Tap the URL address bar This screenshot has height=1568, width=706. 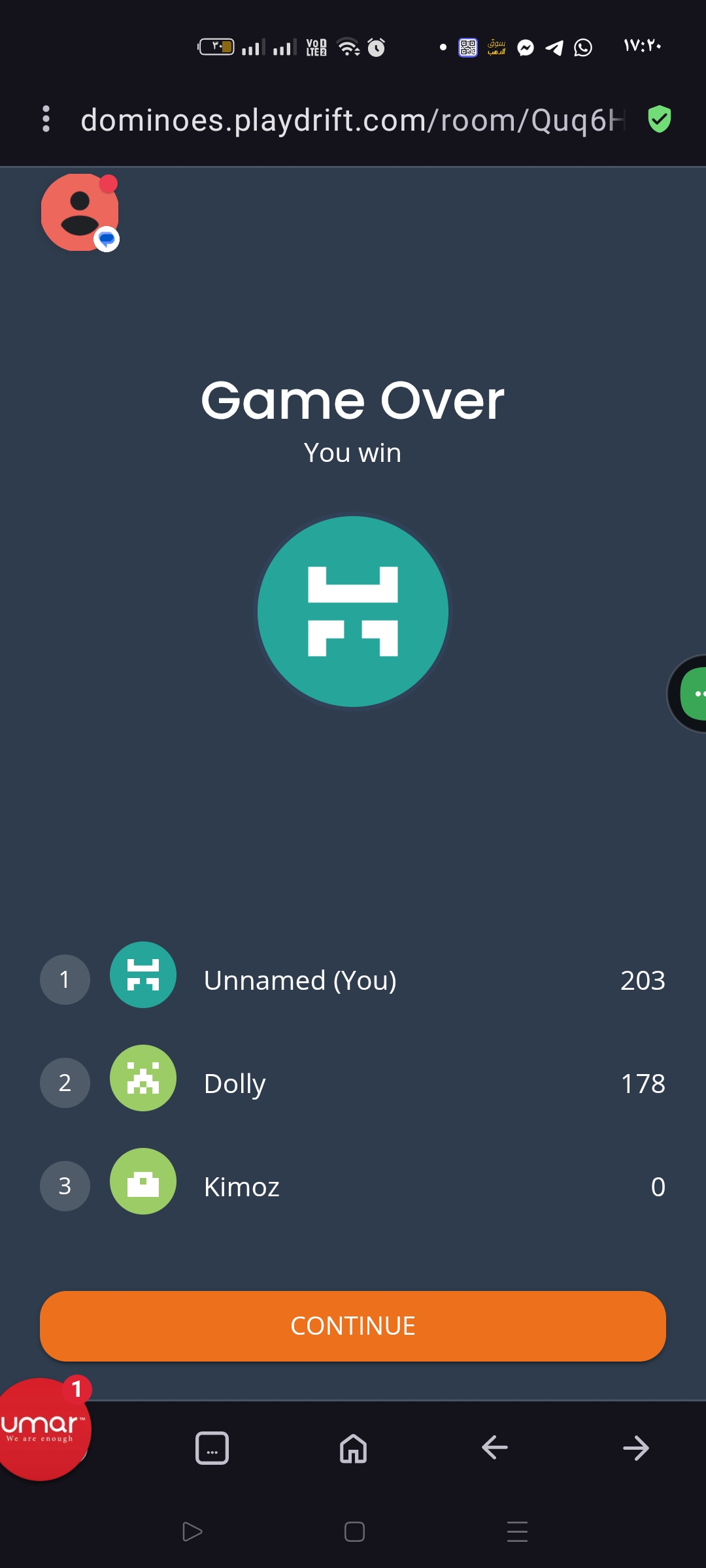(352, 120)
